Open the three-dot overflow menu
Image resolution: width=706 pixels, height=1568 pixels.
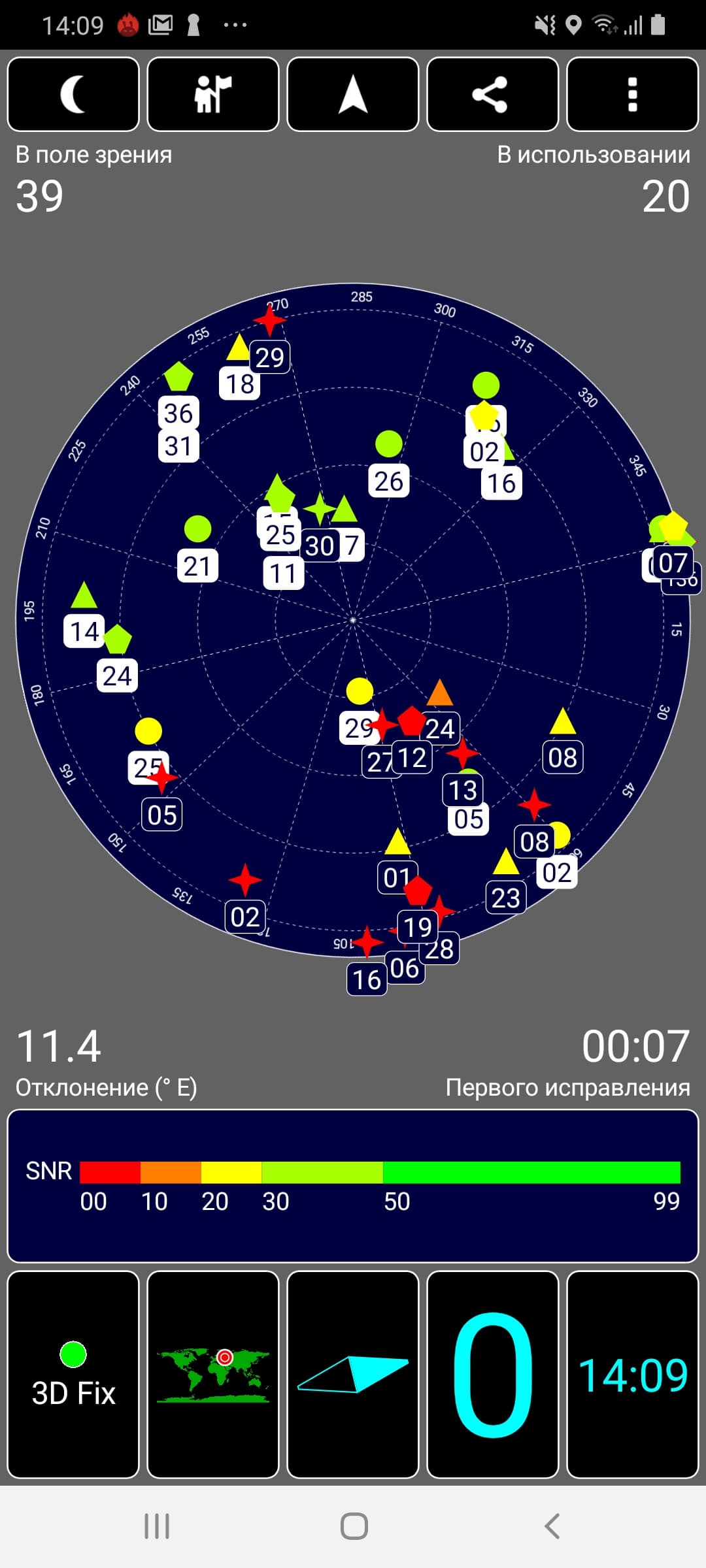(x=632, y=94)
